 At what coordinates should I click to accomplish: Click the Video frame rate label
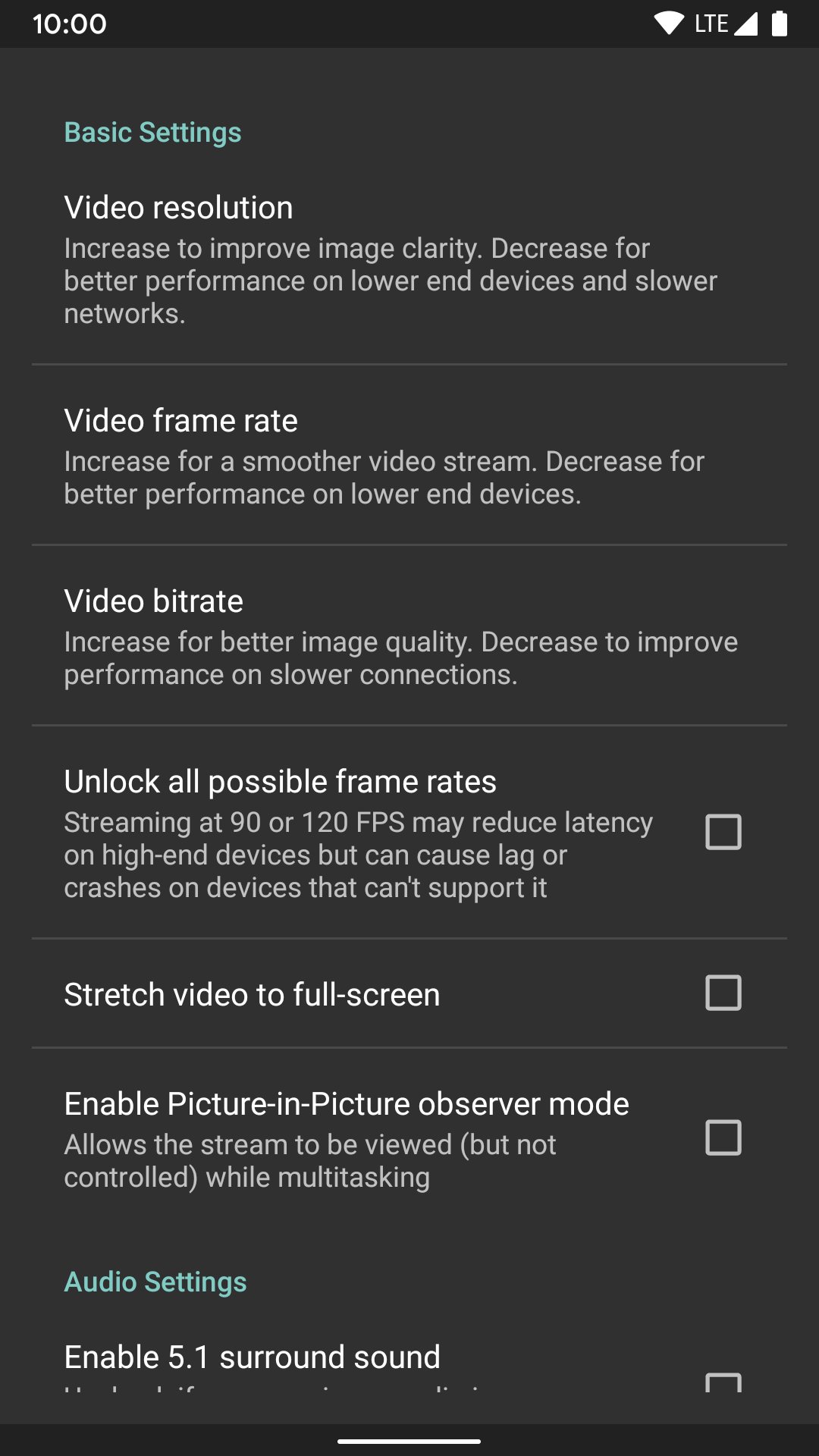point(180,419)
